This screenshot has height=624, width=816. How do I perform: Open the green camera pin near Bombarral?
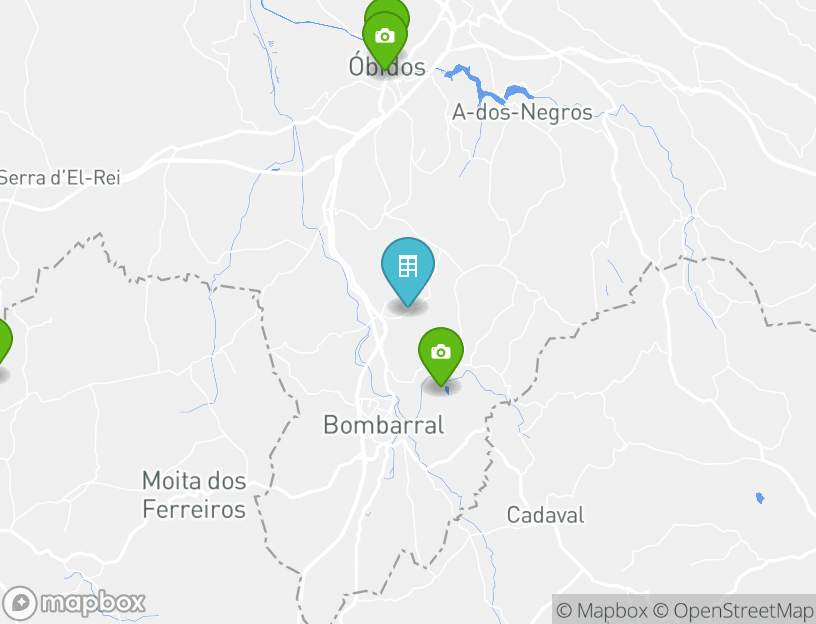(x=440, y=353)
